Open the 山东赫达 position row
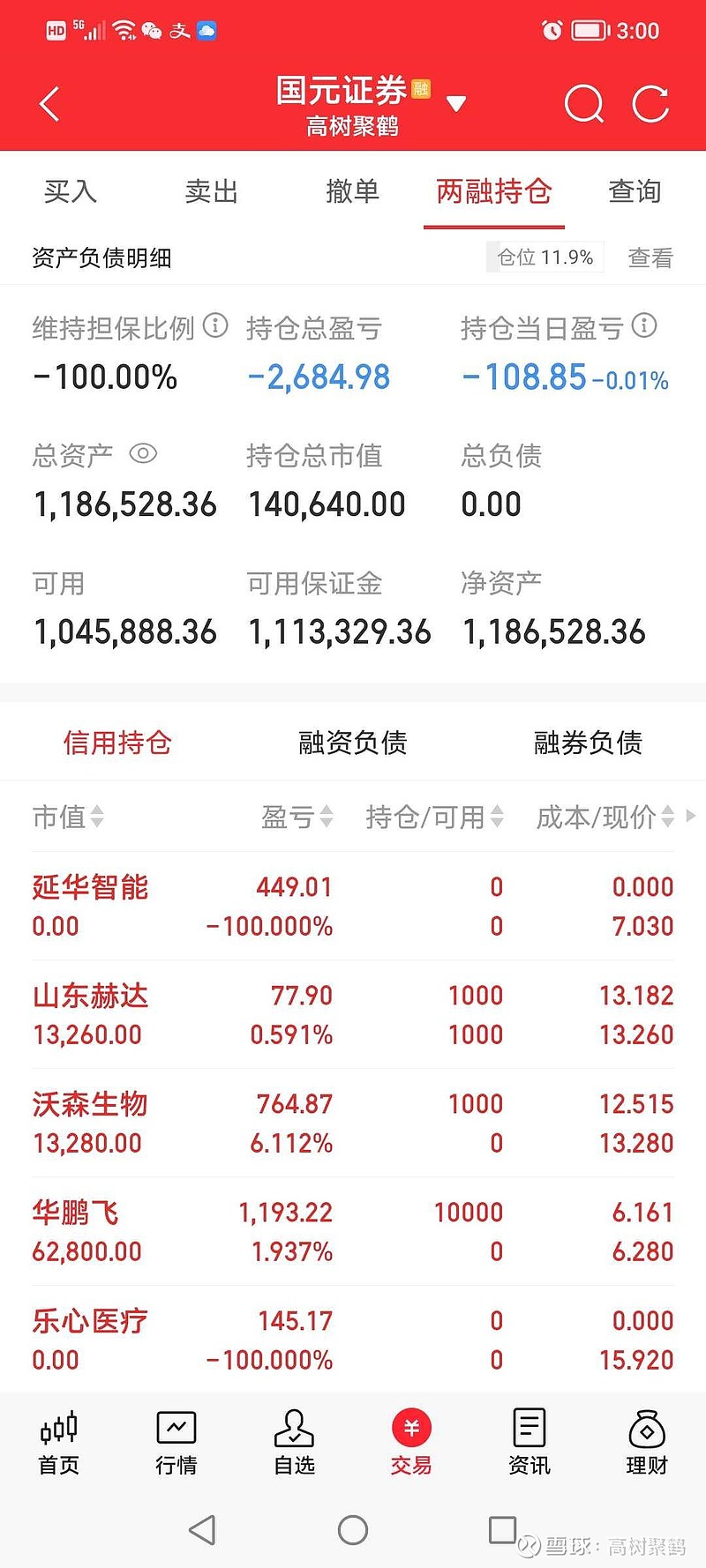This screenshot has height=1568, width=706. 353,1014
